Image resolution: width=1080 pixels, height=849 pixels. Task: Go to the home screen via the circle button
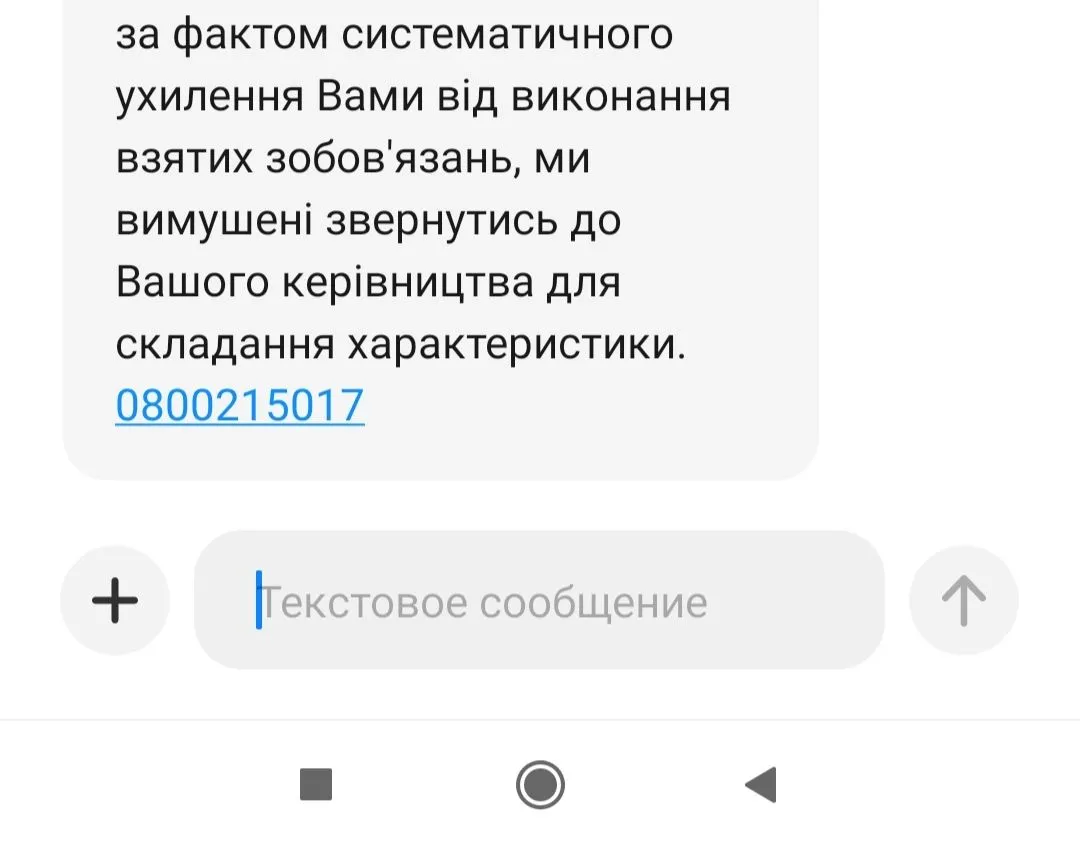[540, 785]
